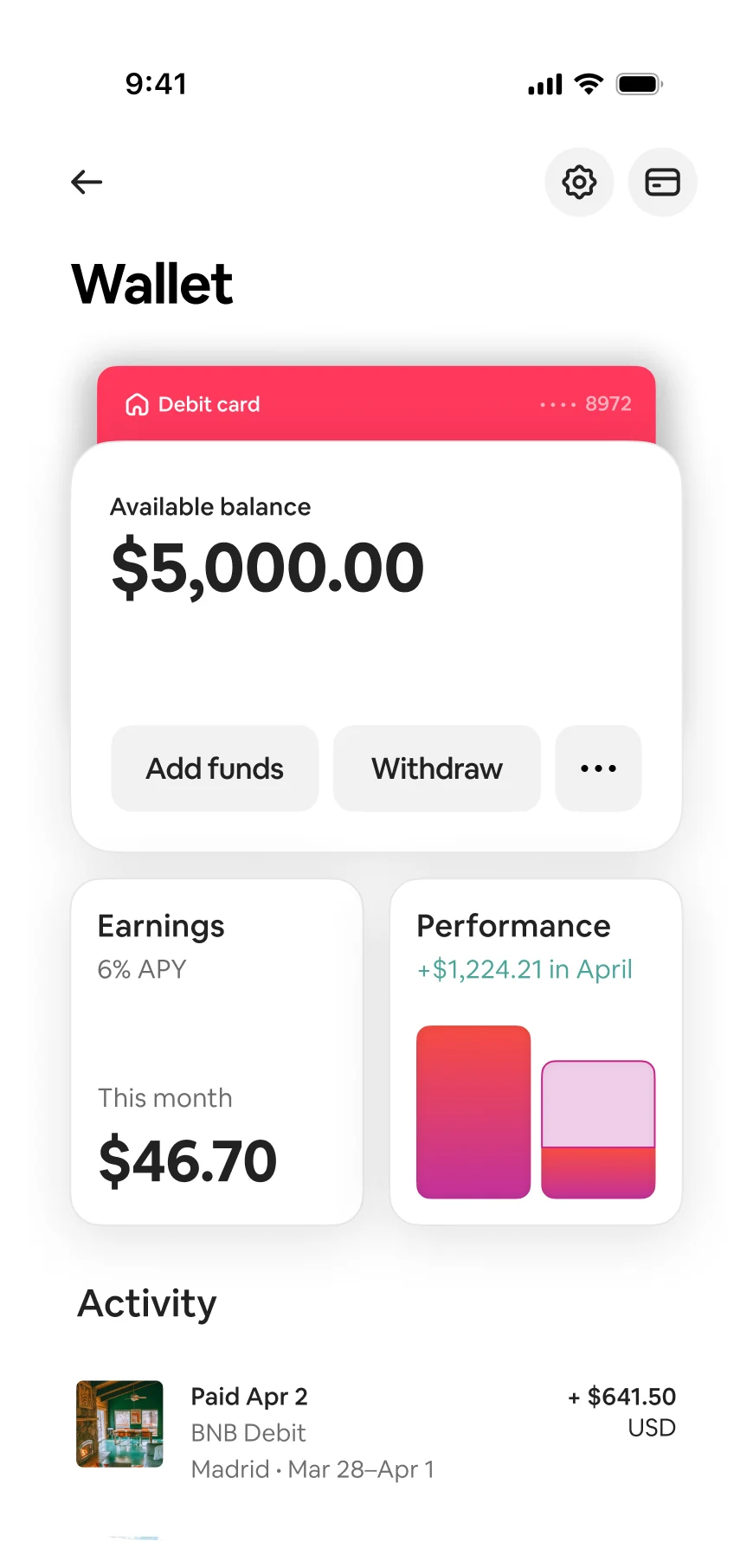This screenshot has height=1568, width=753.
Task: Expand the Performance card details
Action: point(535,1051)
